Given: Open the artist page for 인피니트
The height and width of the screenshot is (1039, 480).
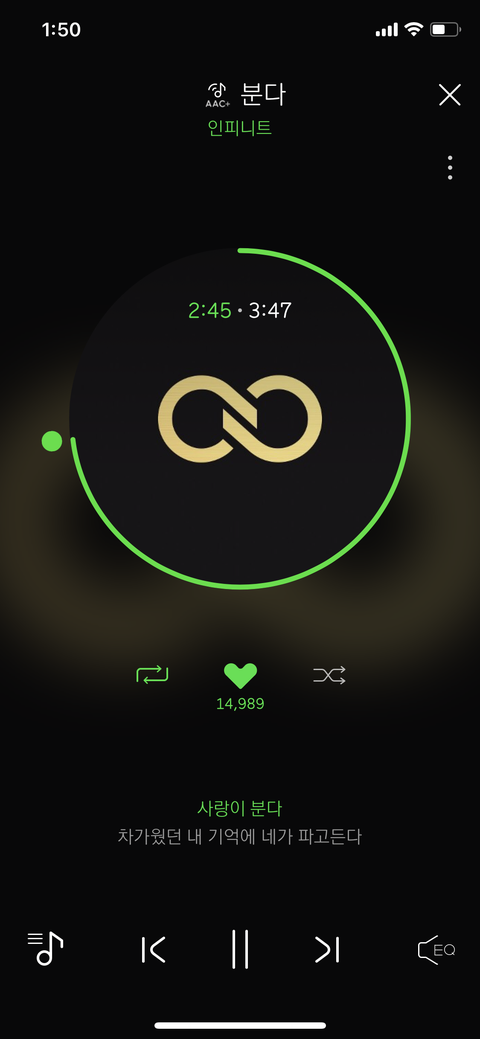Looking at the screenshot, I should pyautogui.click(x=240, y=128).
